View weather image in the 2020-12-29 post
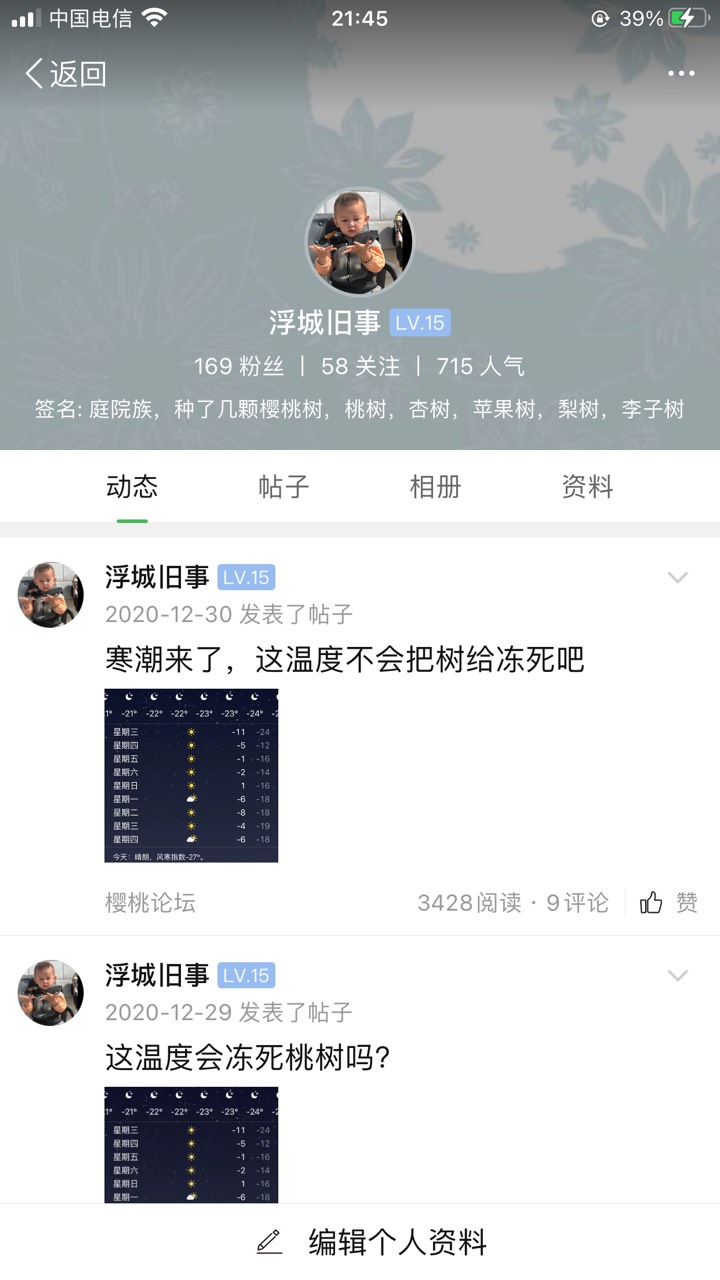720x1280 pixels. (x=191, y=1145)
